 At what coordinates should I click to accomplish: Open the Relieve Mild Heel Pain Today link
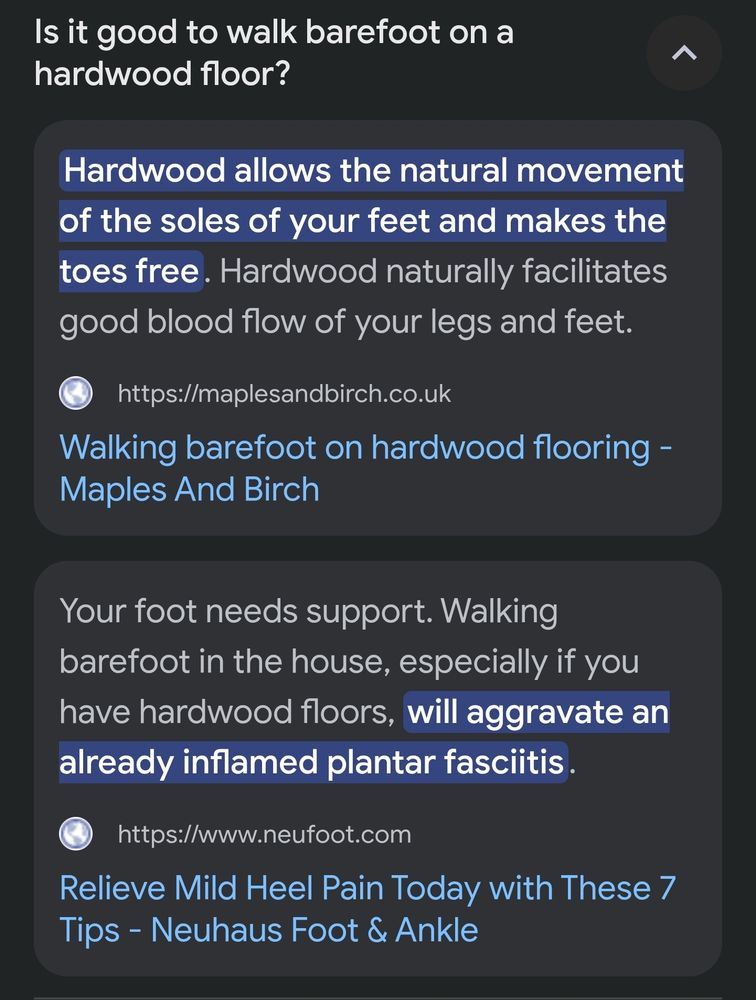coord(369,908)
